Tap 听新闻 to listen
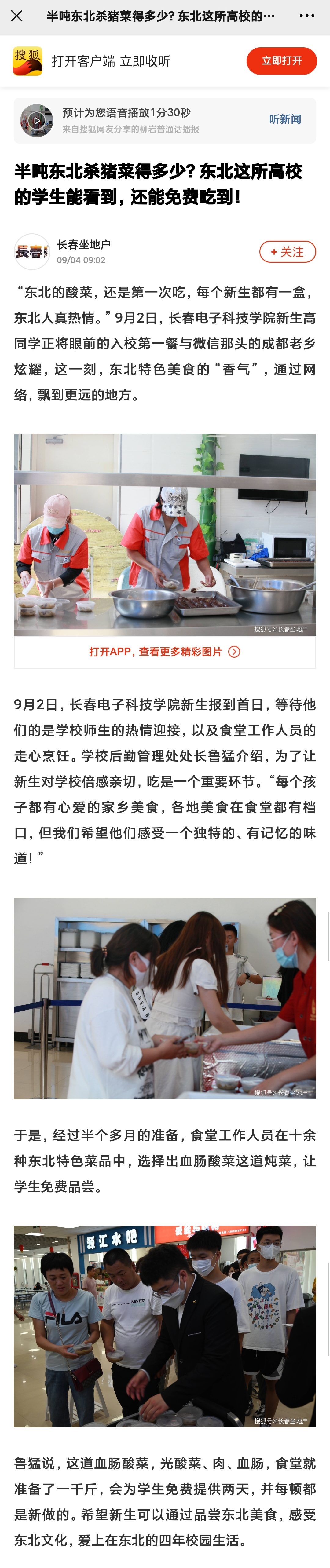Image resolution: width=330 pixels, height=1568 pixels. [285, 119]
